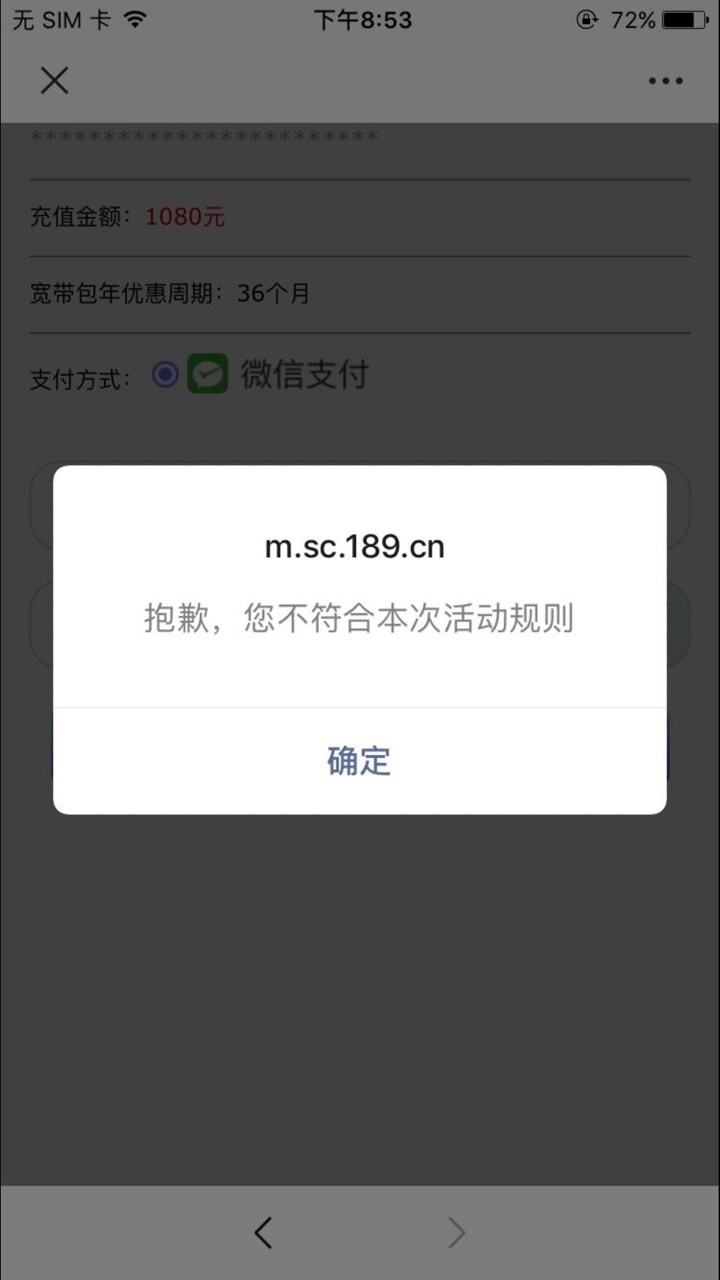
Task: Open the three-dot more options menu
Action: pos(665,81)
